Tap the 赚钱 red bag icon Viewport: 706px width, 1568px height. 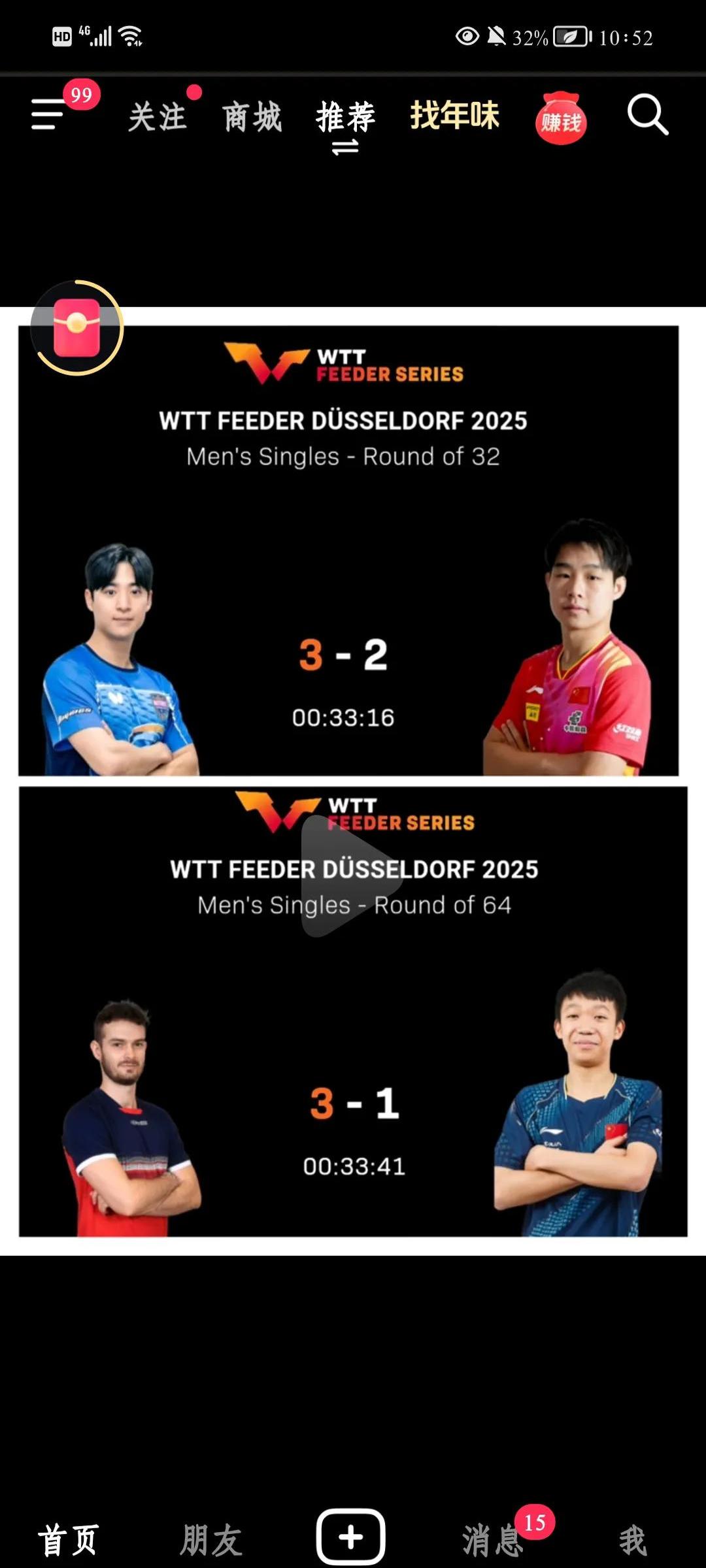pyautogui.click(x=561, y=120)
